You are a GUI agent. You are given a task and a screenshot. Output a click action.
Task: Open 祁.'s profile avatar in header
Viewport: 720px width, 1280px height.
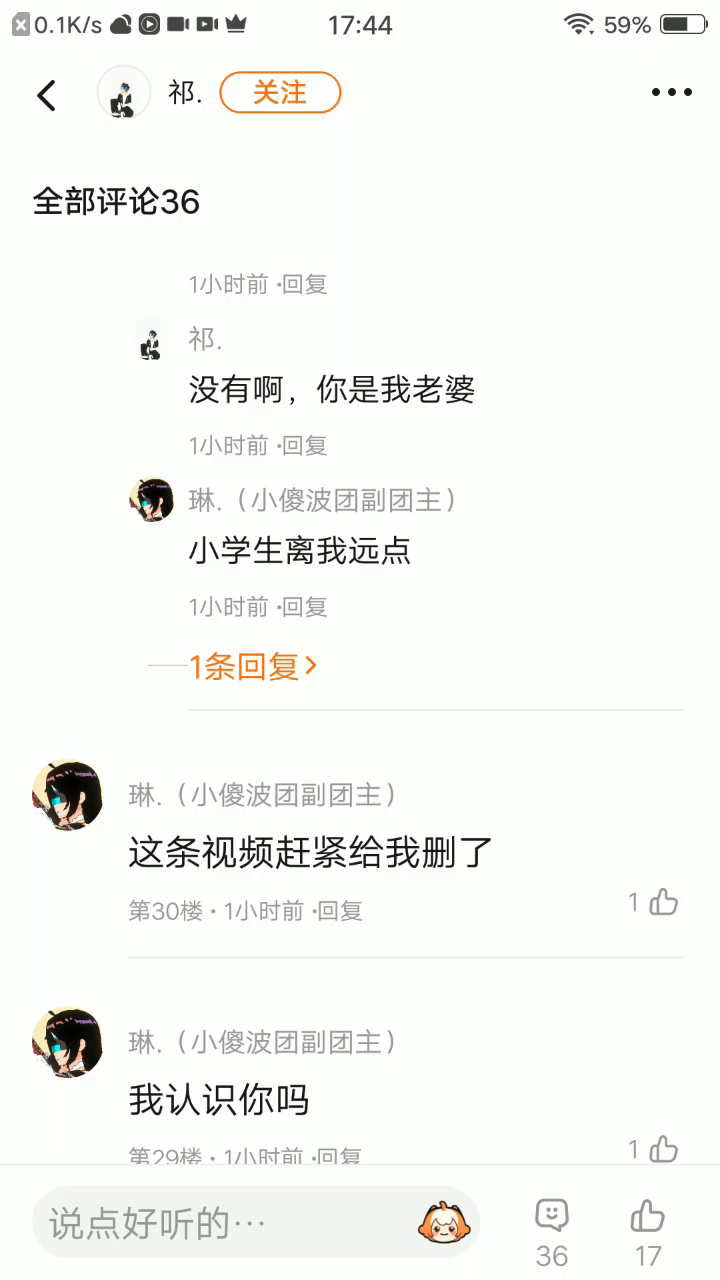tap(124, 93)
